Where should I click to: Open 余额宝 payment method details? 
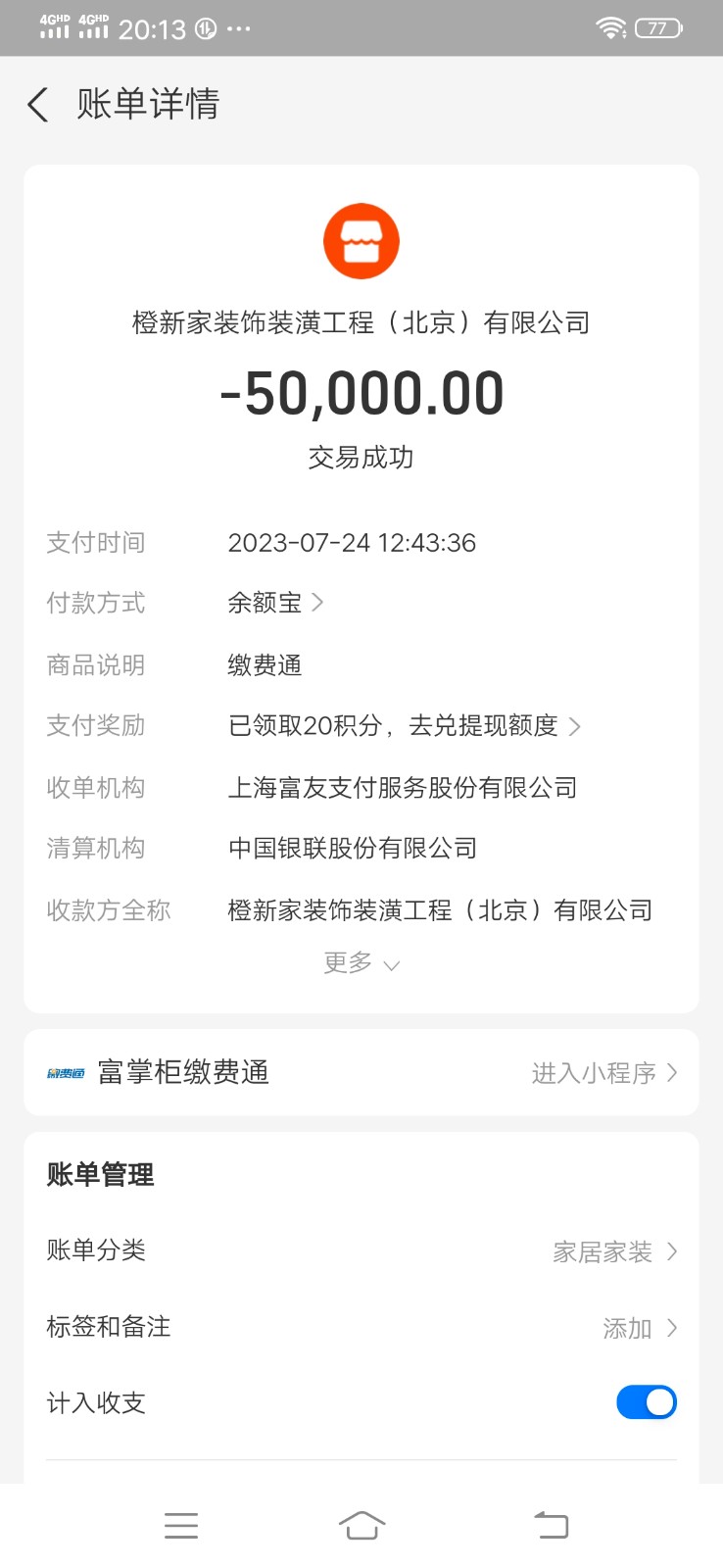click(x=275, y=603)
